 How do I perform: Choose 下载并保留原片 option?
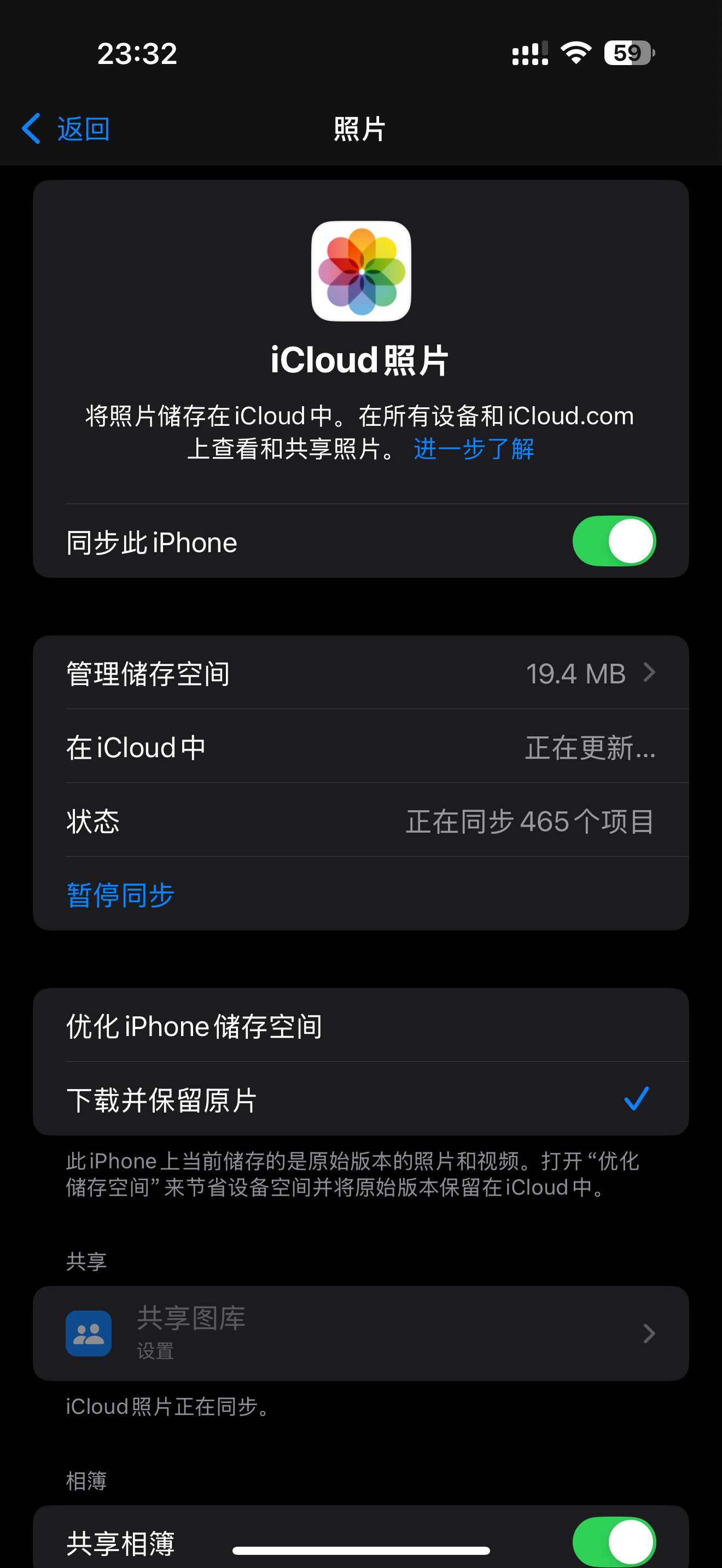[x=360, y=1099]
